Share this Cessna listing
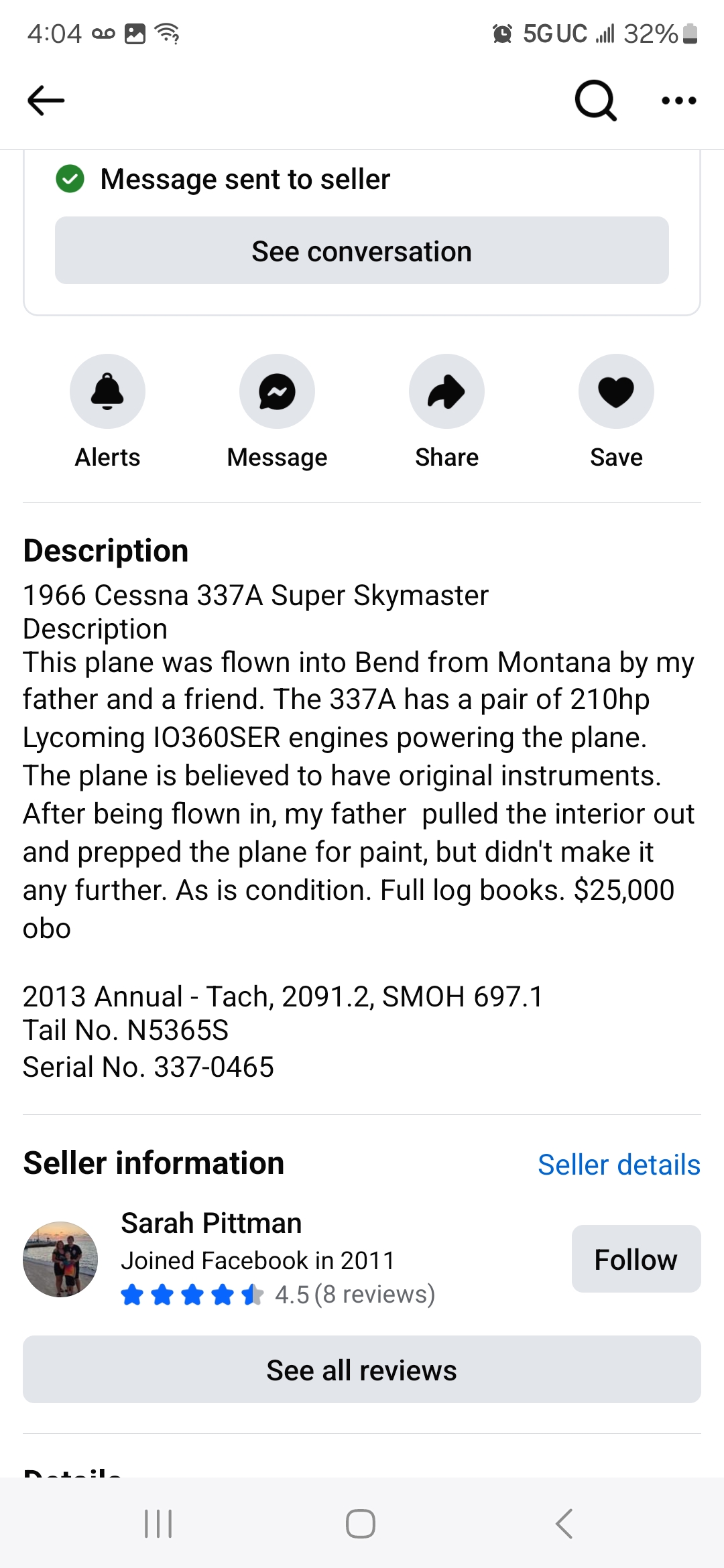Image resolution: width=724 pixels, height=1568 pixels. [x=446, y=391]
